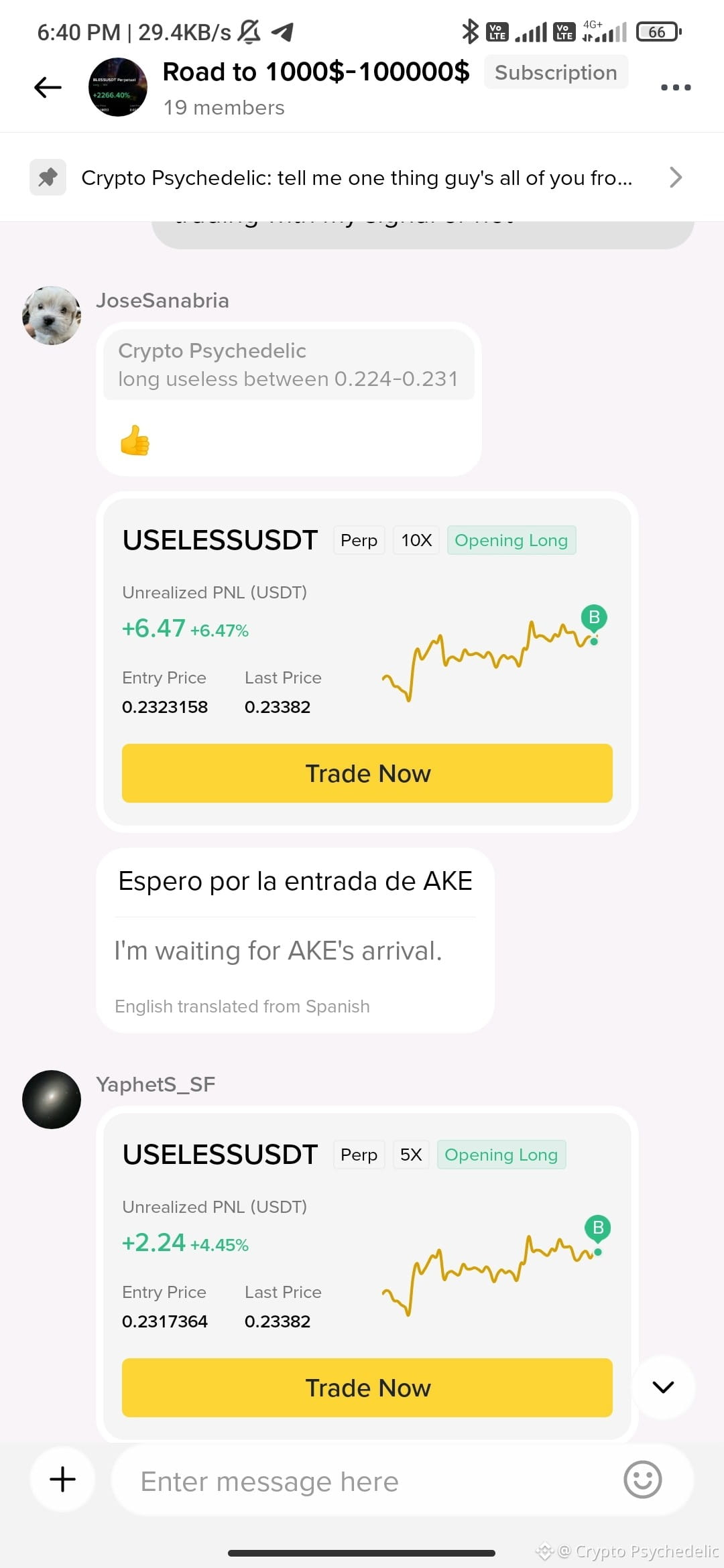Go back using the arrow icon
The height and width of the screenshot is (1568, 724).
coord(48,87)
